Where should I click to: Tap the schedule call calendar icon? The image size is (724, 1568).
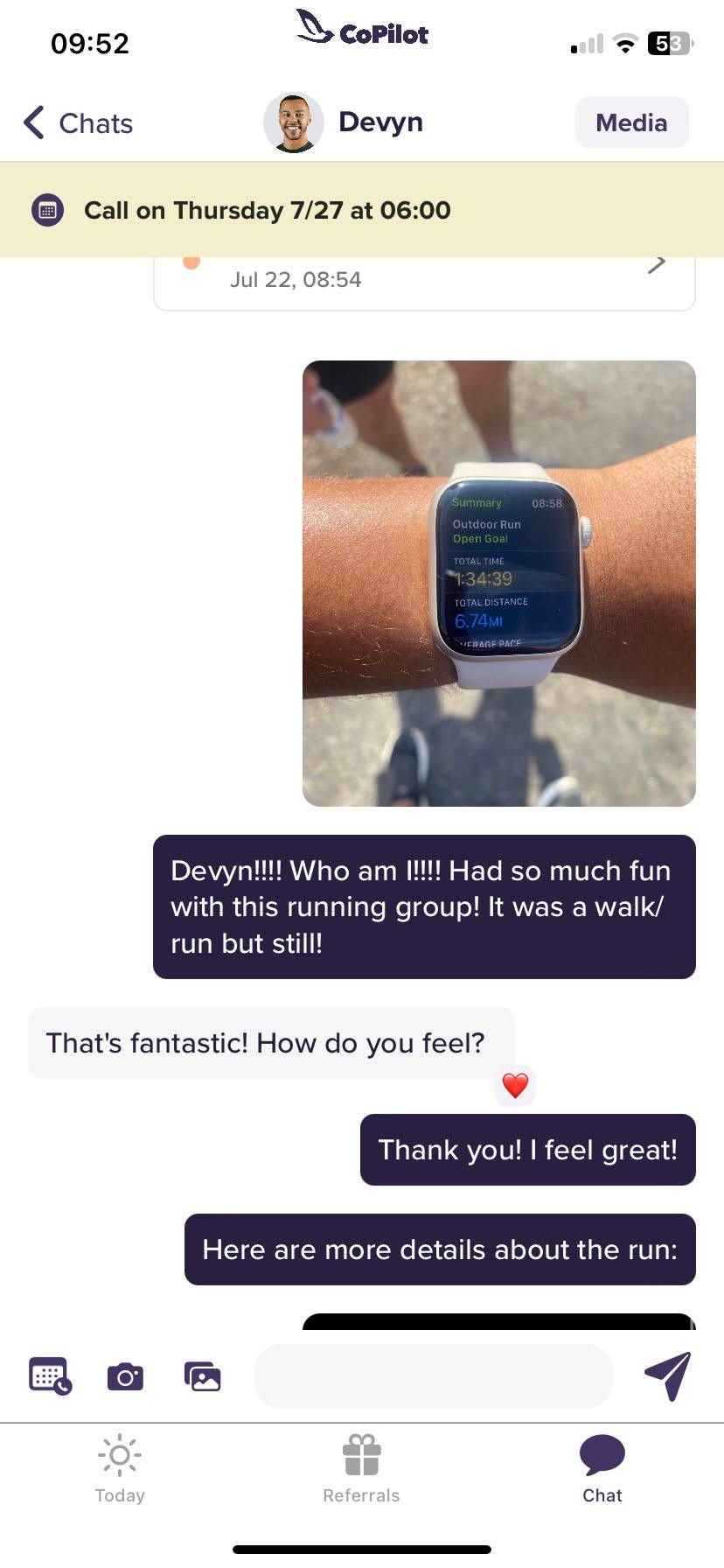[x=50, y=1375]
